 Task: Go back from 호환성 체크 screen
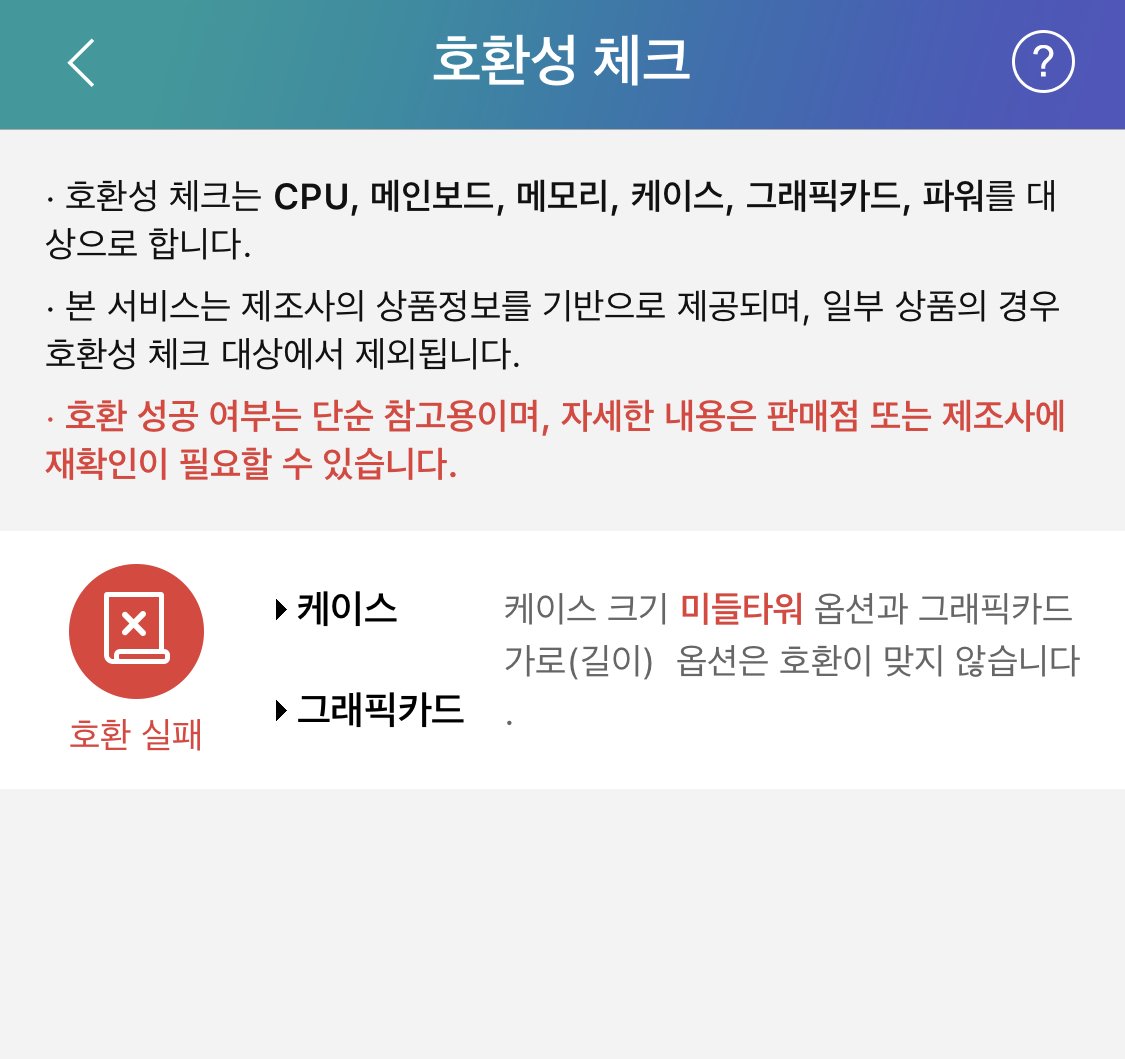point(81,63)
